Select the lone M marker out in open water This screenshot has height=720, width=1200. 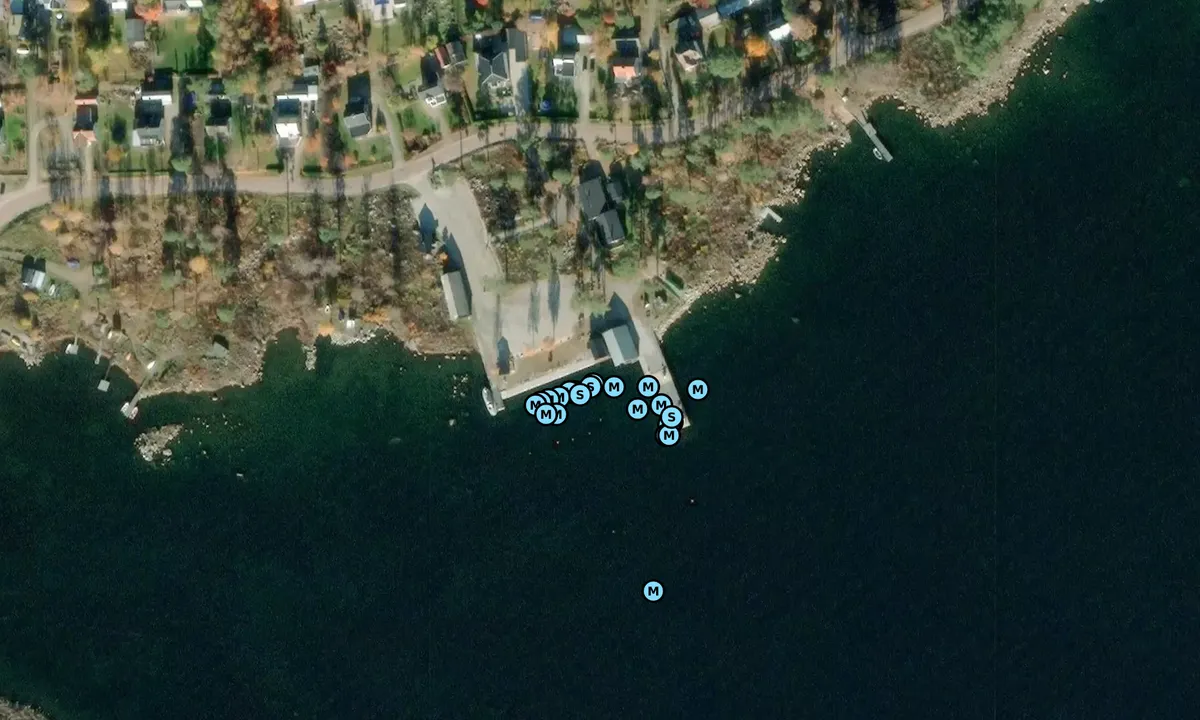[x=653, y=591]
